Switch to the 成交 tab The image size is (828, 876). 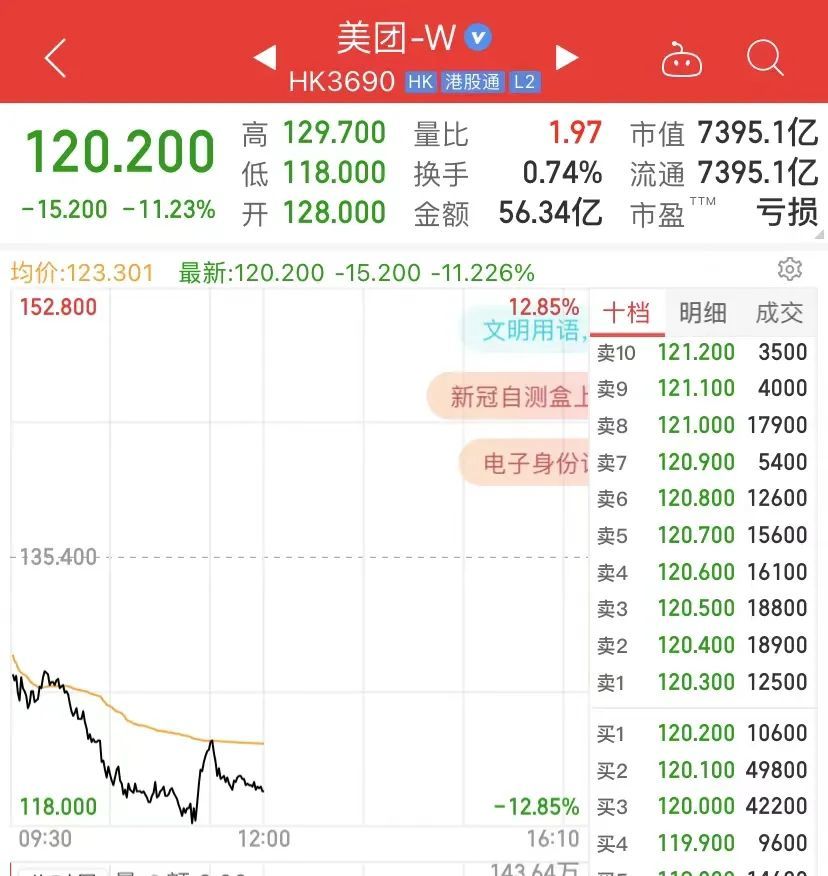point(779,313)
